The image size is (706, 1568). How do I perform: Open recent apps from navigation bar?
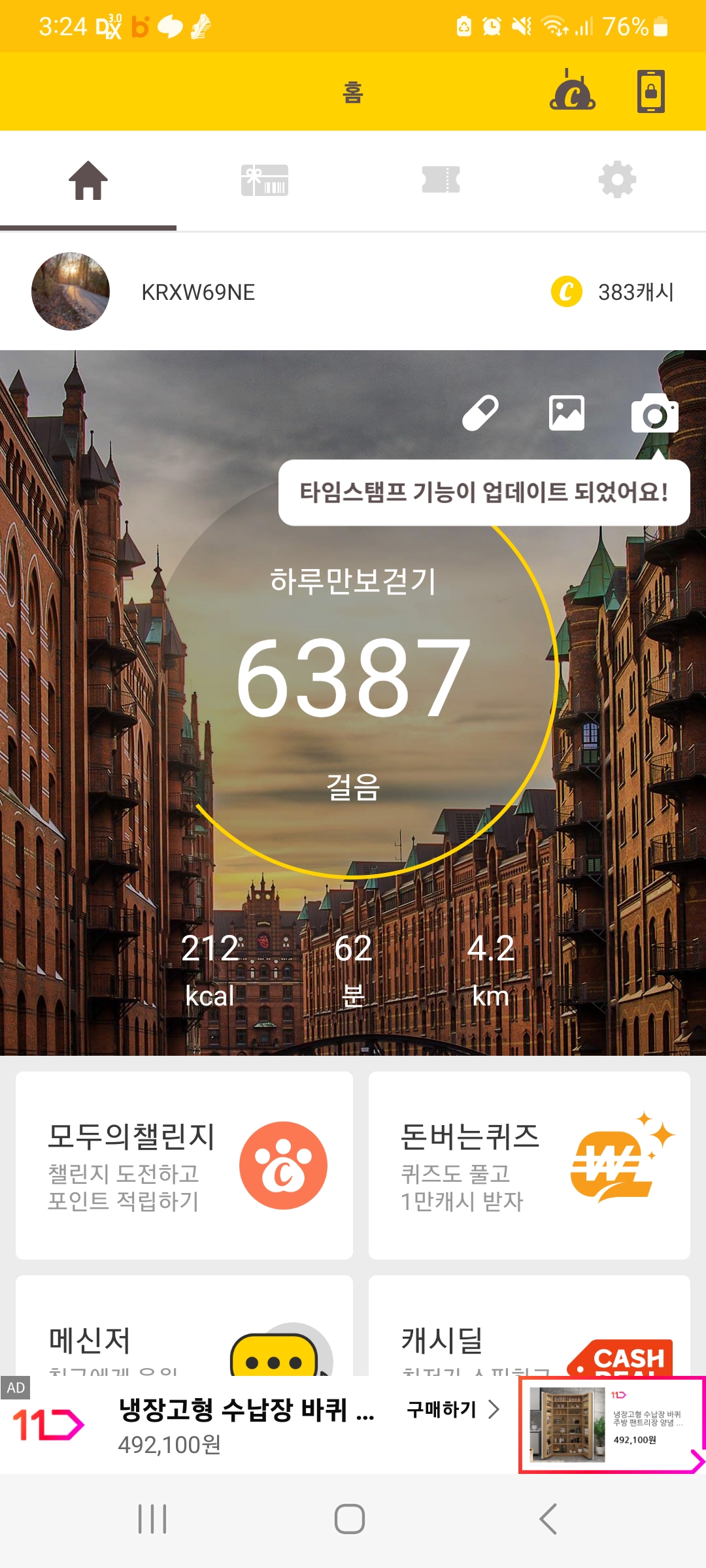(152, 1519)
